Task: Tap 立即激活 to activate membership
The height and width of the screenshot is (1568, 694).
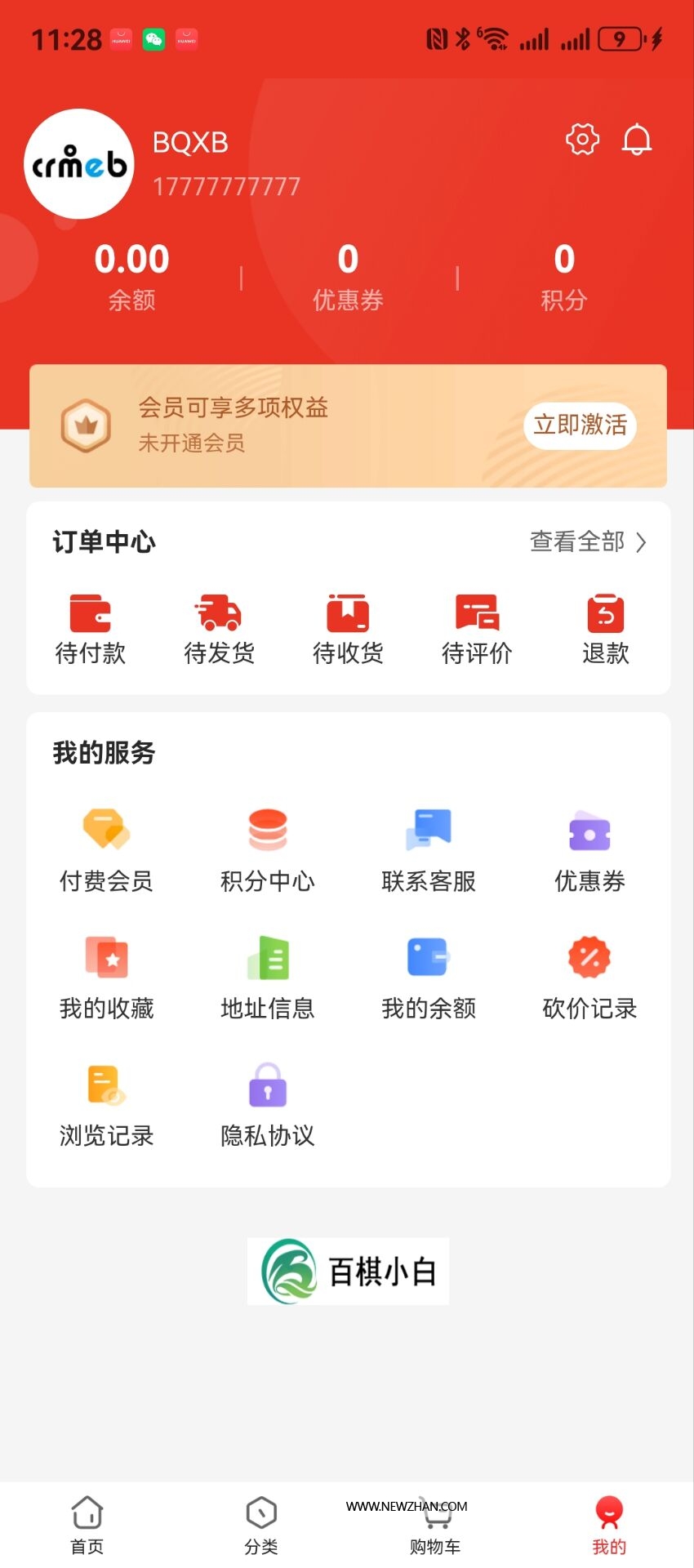Action: tap(580, 425)
